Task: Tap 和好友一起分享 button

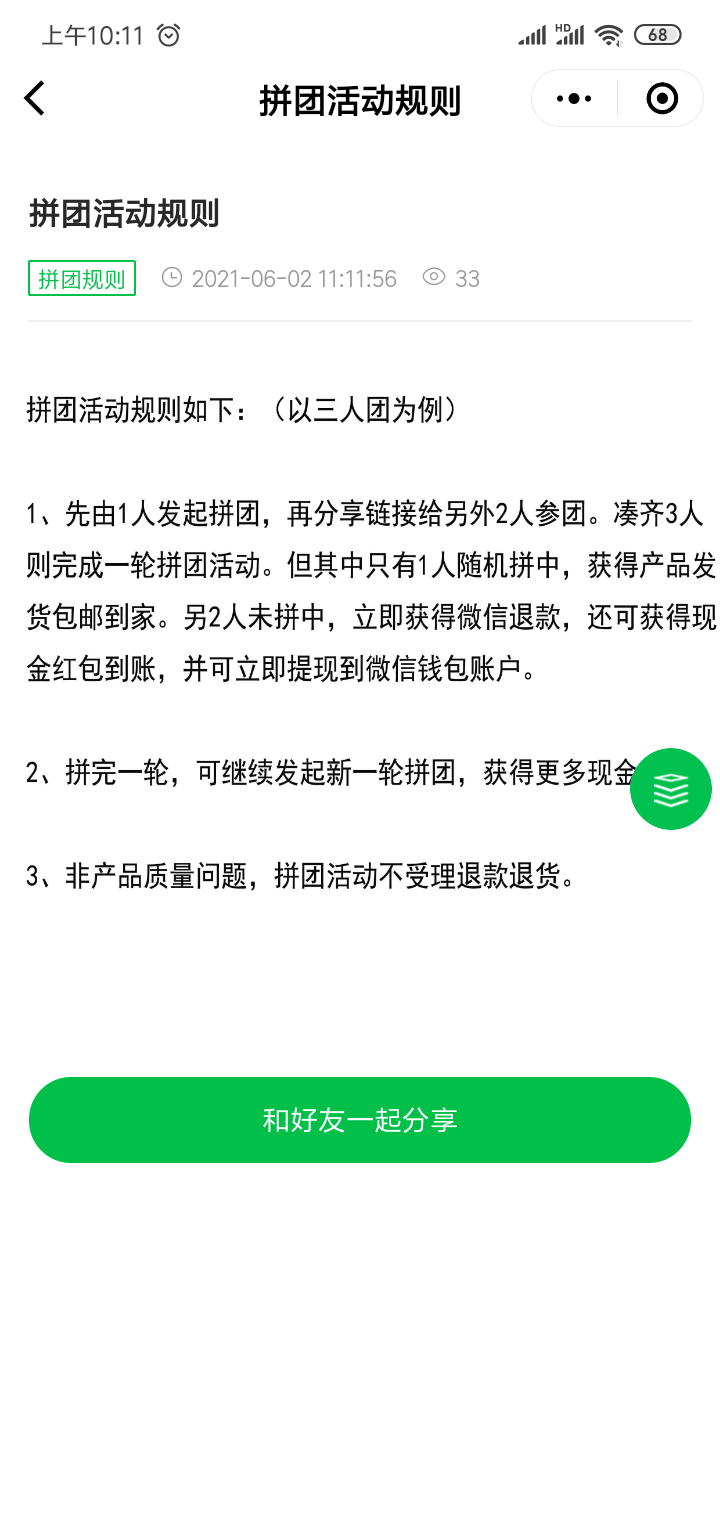Action: pos(360,1120)
